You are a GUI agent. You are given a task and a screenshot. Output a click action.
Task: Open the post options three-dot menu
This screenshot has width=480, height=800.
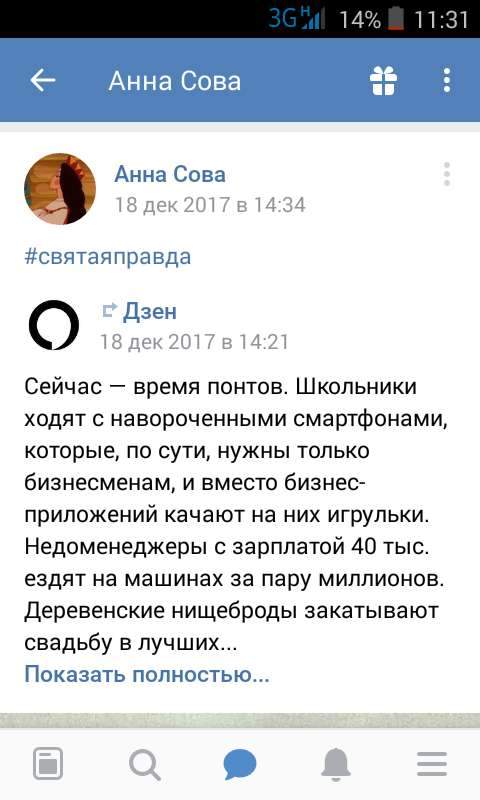click(447, 174)
